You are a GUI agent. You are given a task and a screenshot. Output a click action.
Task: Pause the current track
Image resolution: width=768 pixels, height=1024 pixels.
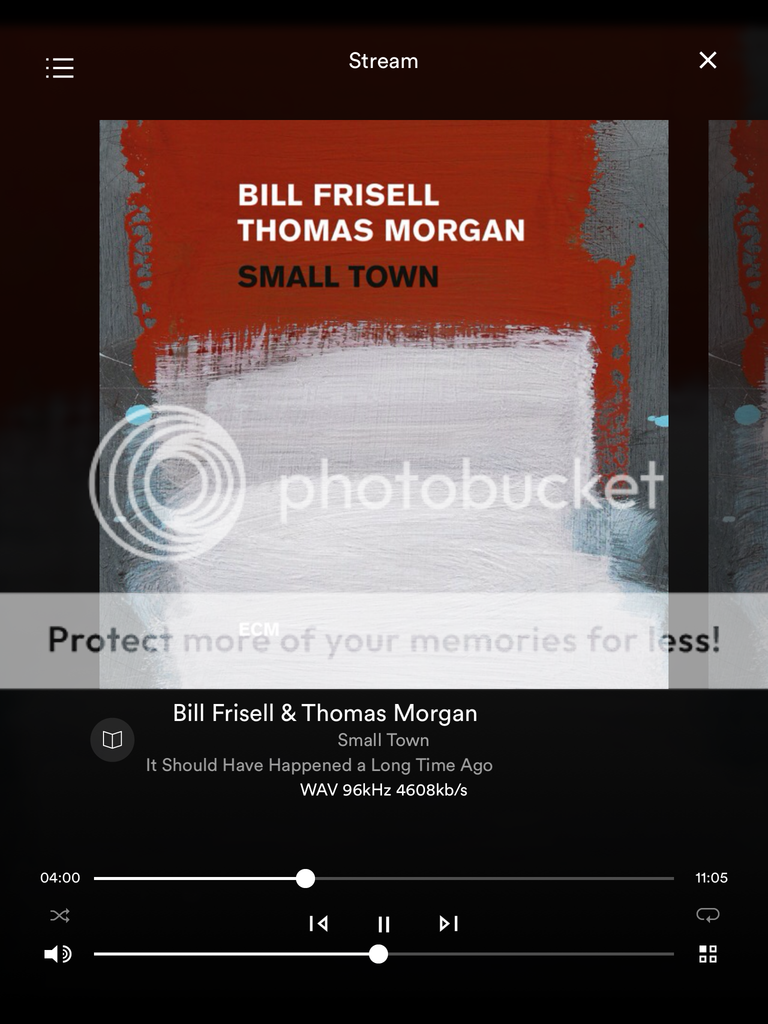384,924
